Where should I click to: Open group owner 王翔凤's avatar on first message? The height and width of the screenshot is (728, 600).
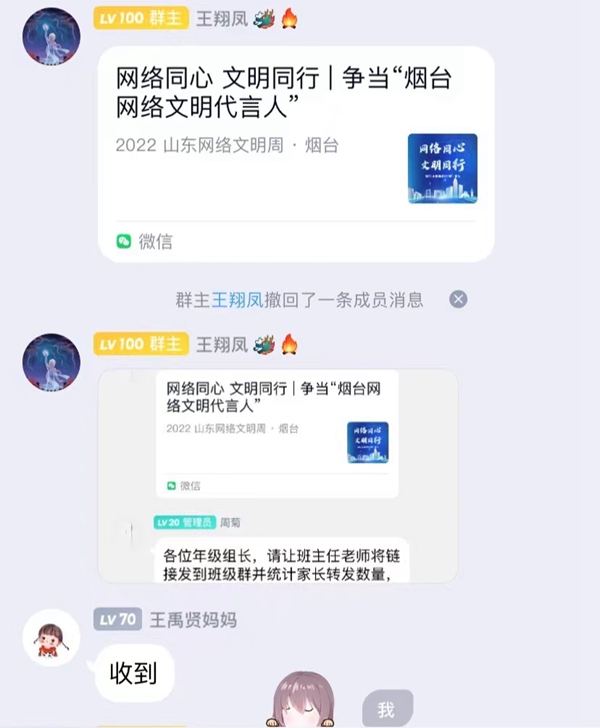pyautogui.click(x=51, y=37)
